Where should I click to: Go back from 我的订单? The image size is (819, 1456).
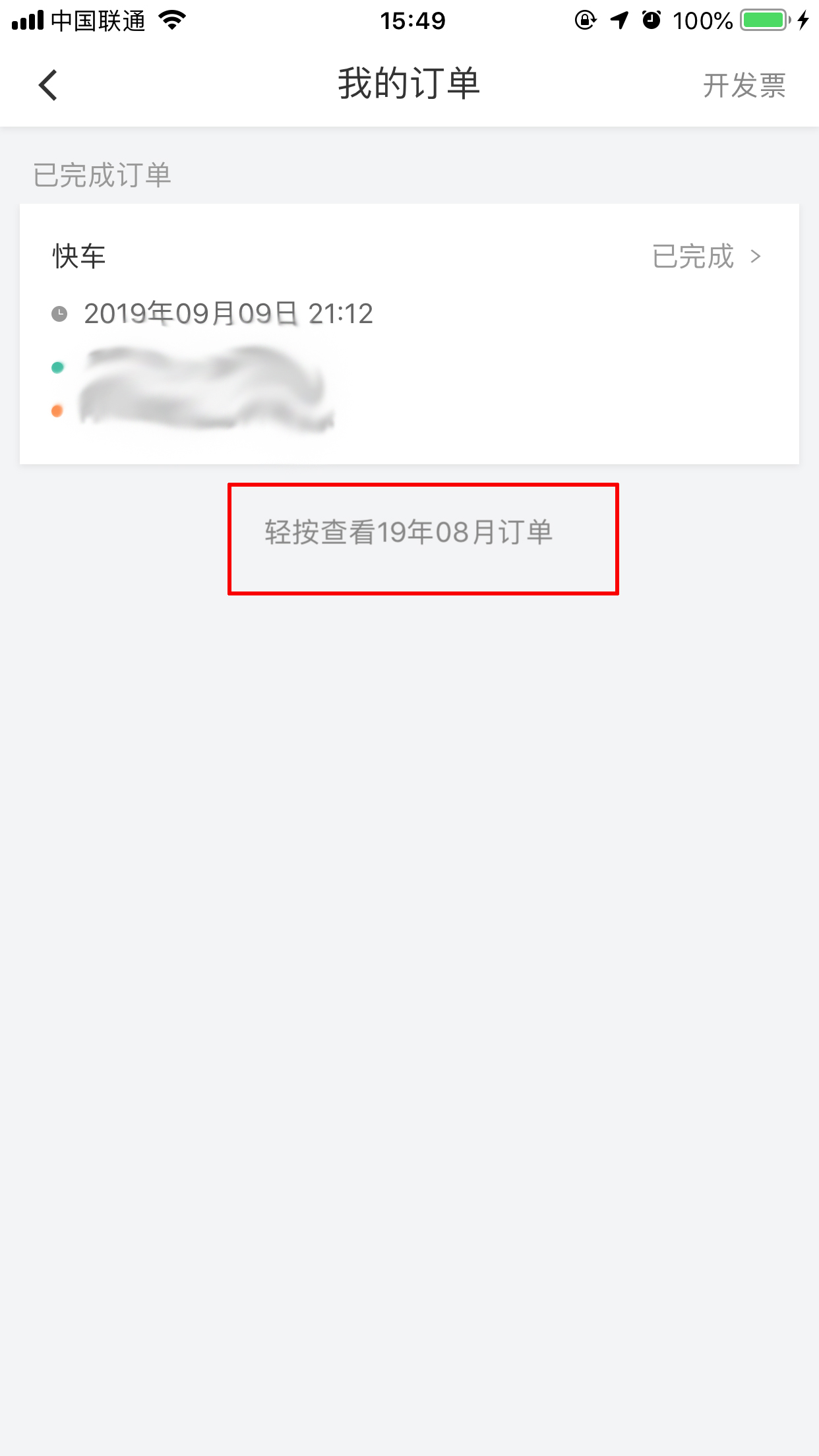click(48, 85)
